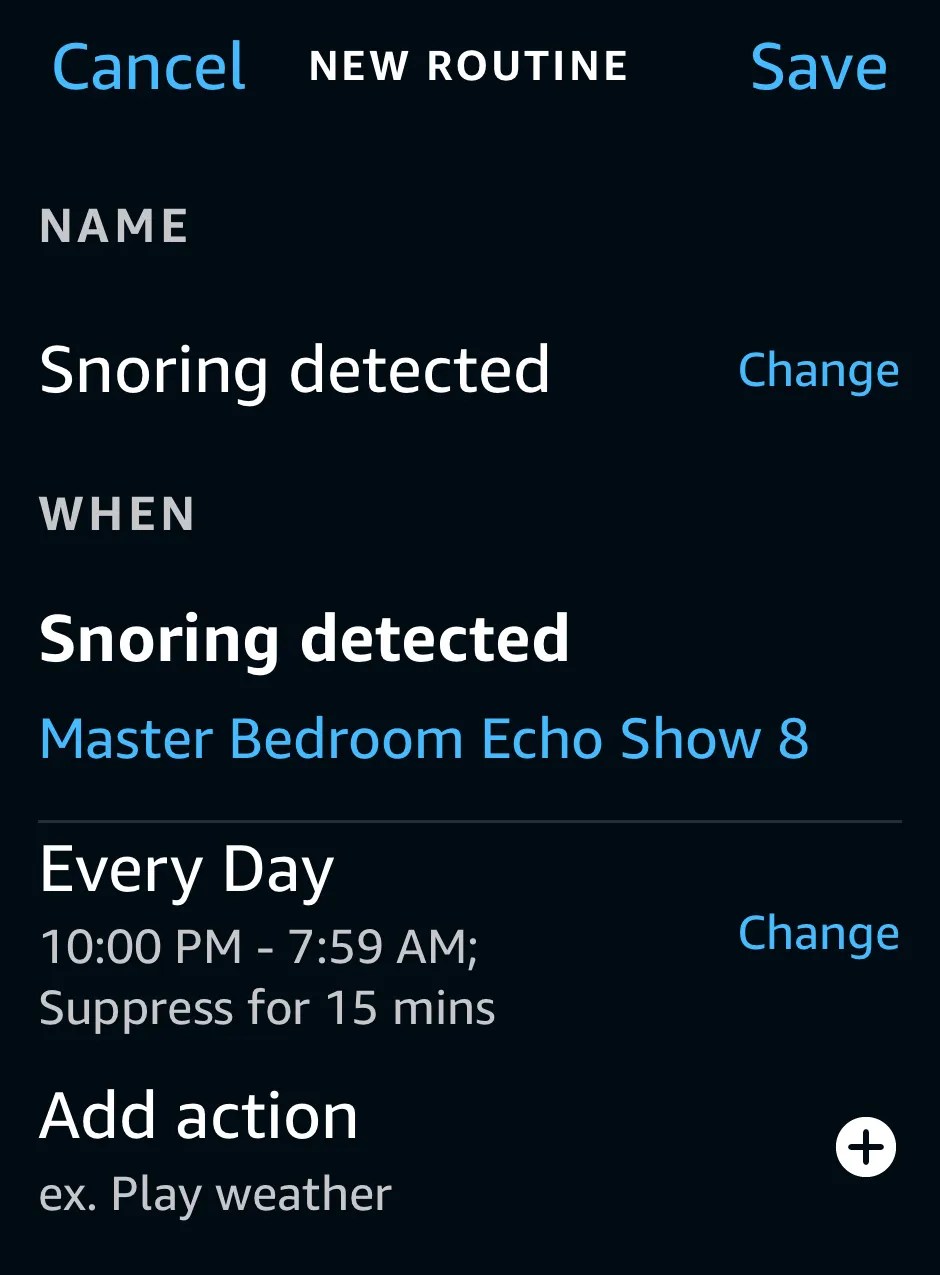Change the Every Day schedule
This screenshot has height=1275, width=940.
point(819,931)
